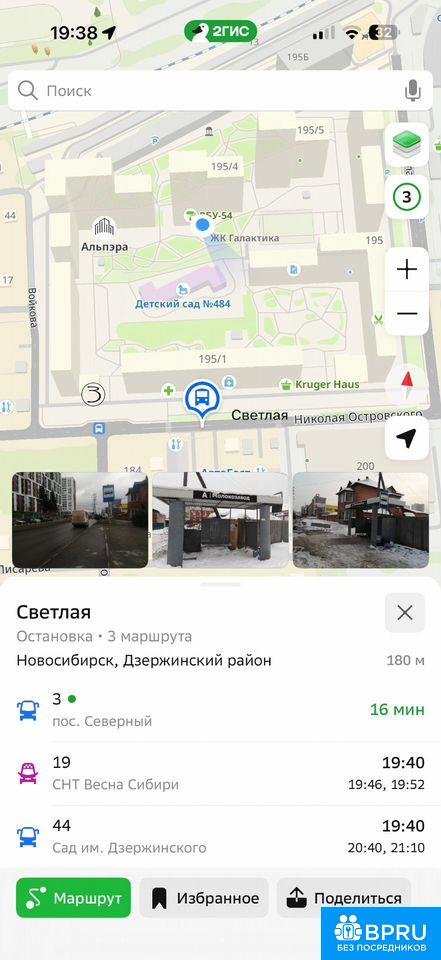The width and height of the screenshot is (441, 960).
Task: Zoom out with the minus button
Action: click(x=407, y=313)
